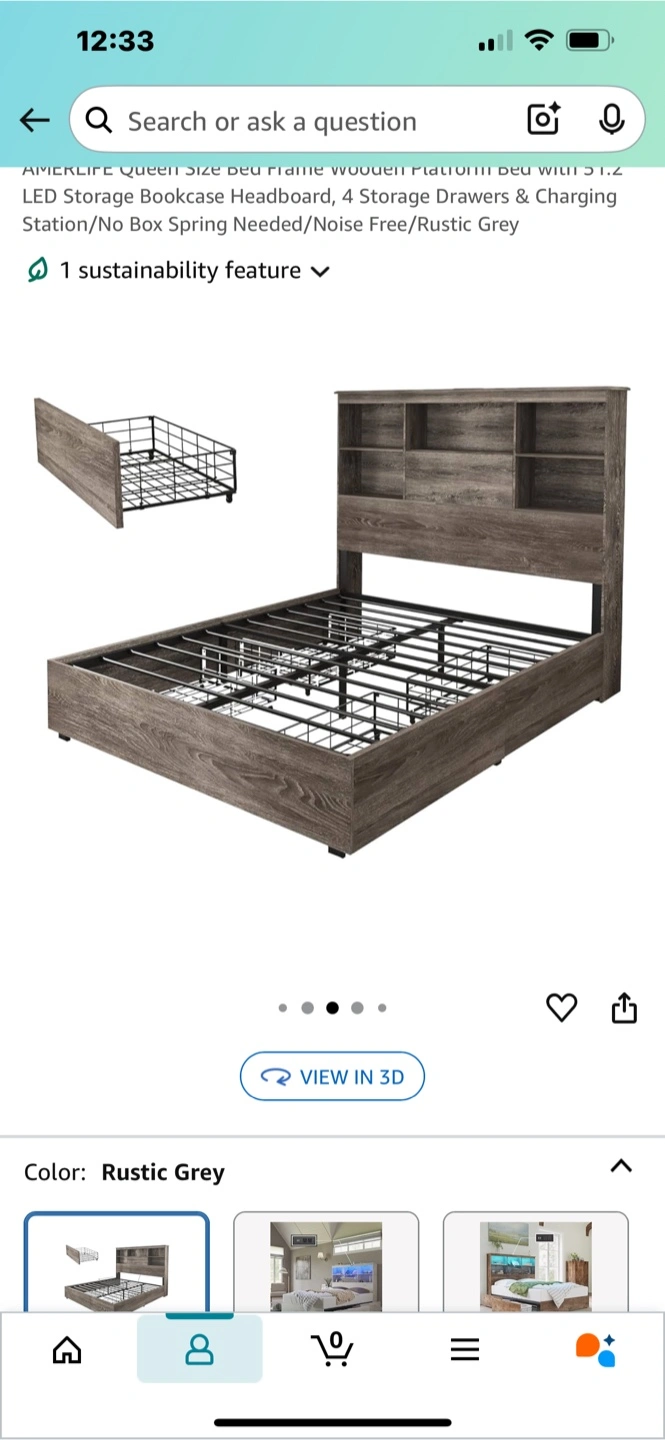Open the account profile tab
Image resolution: width=665 pixels, height=1440 pixels.
pyautogui.click(x=200, y=1349)
